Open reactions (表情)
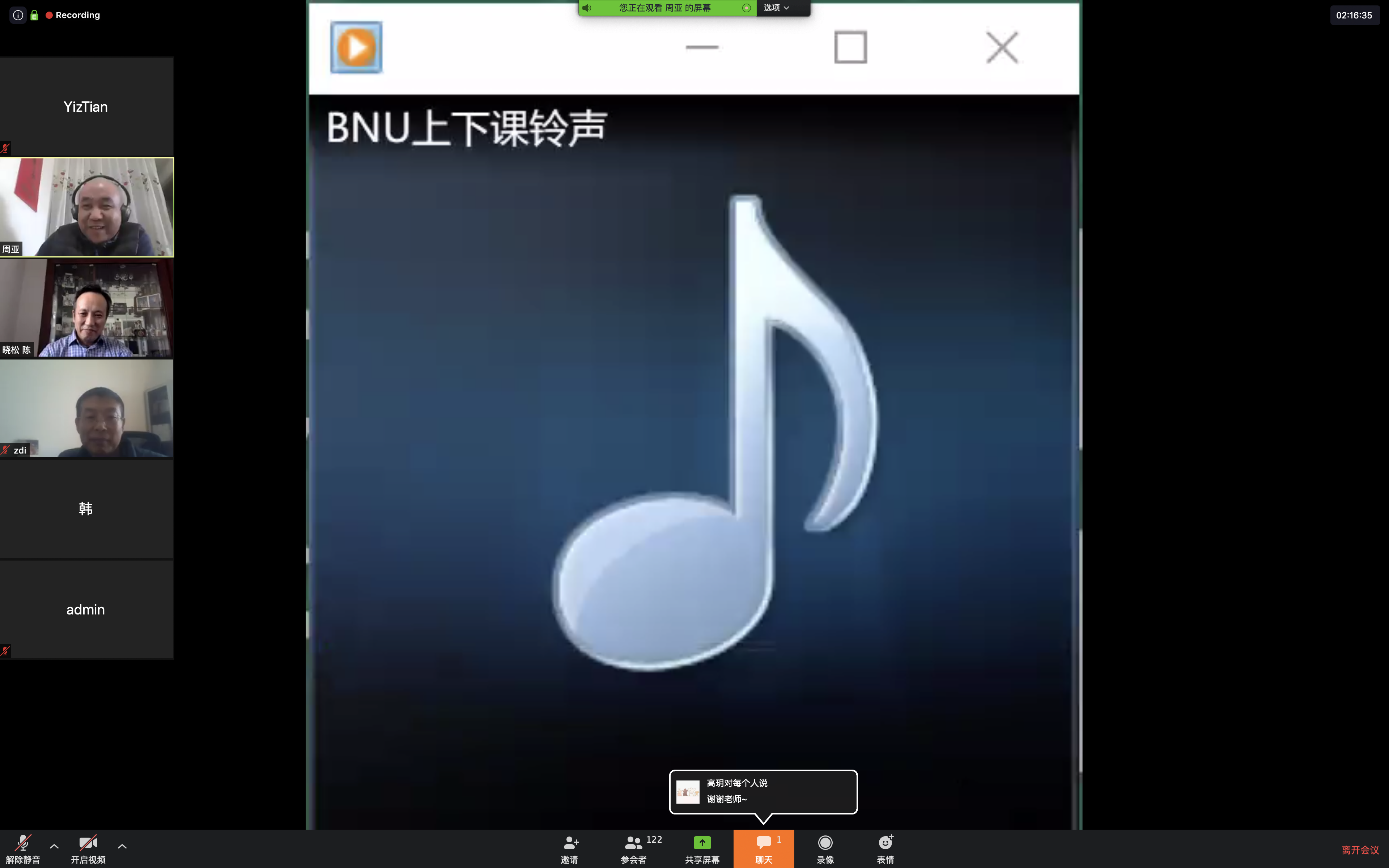 pos(885,848)
